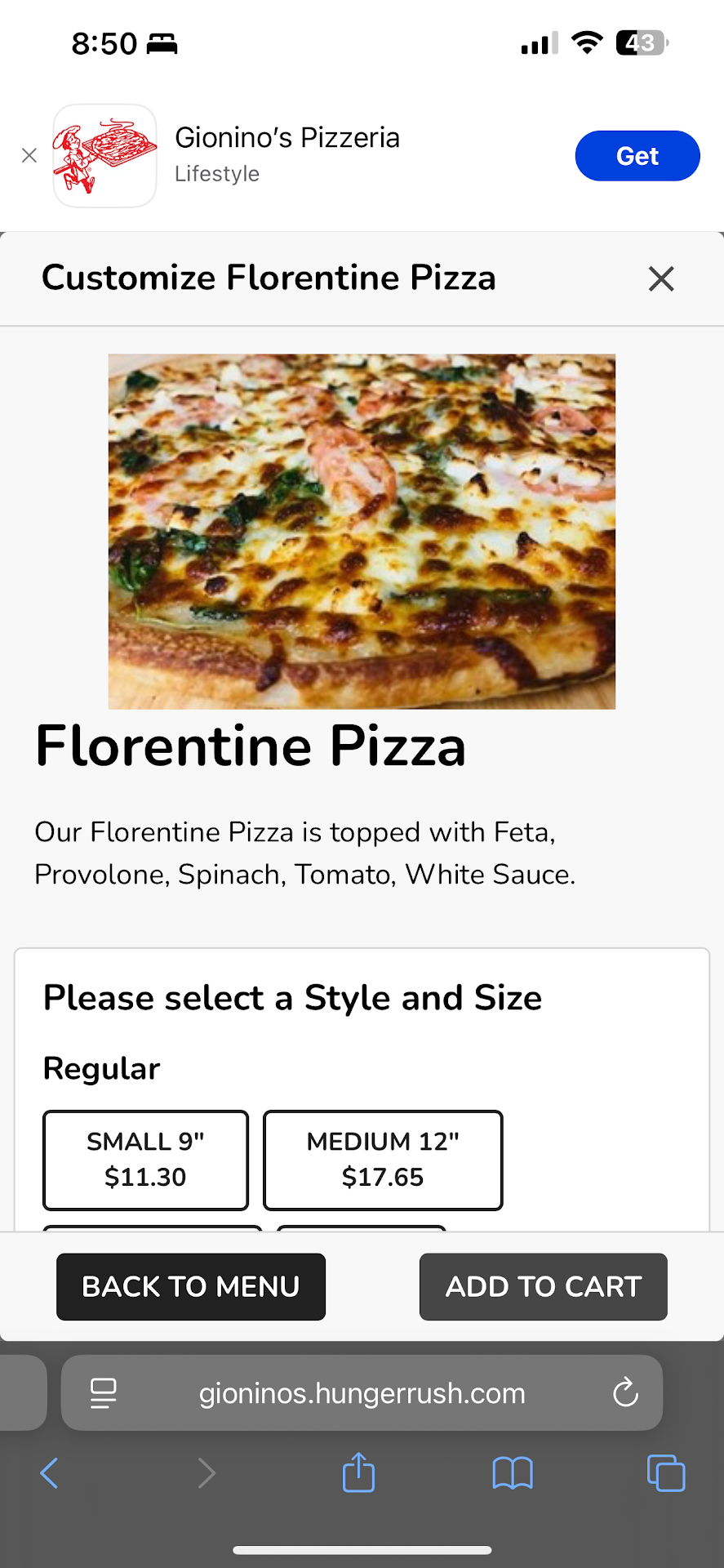The width and height of the screenshot is (724, 1568).
Task: Get the Gionino's Pizzeria app
Action: 637,155
